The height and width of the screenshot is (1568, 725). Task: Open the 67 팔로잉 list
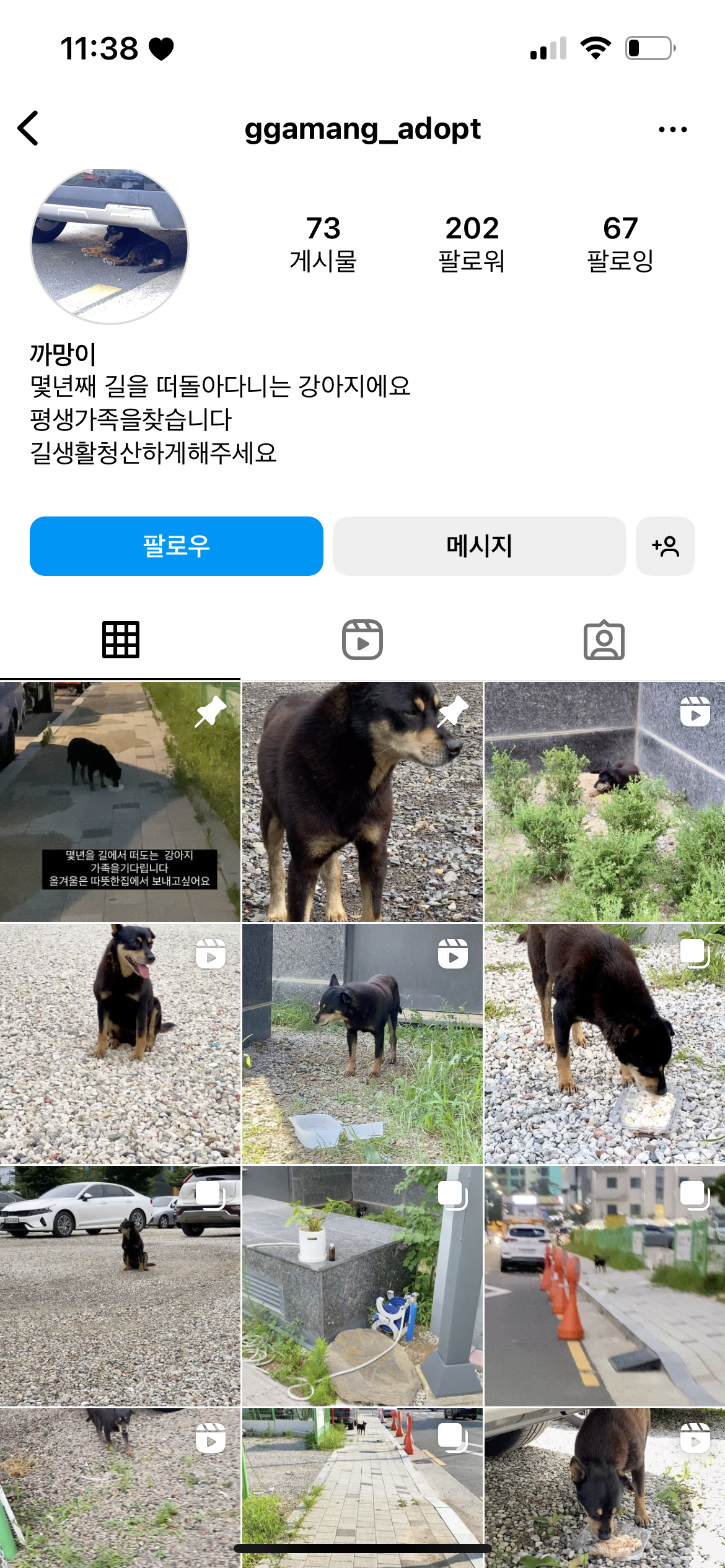point(620,243)
